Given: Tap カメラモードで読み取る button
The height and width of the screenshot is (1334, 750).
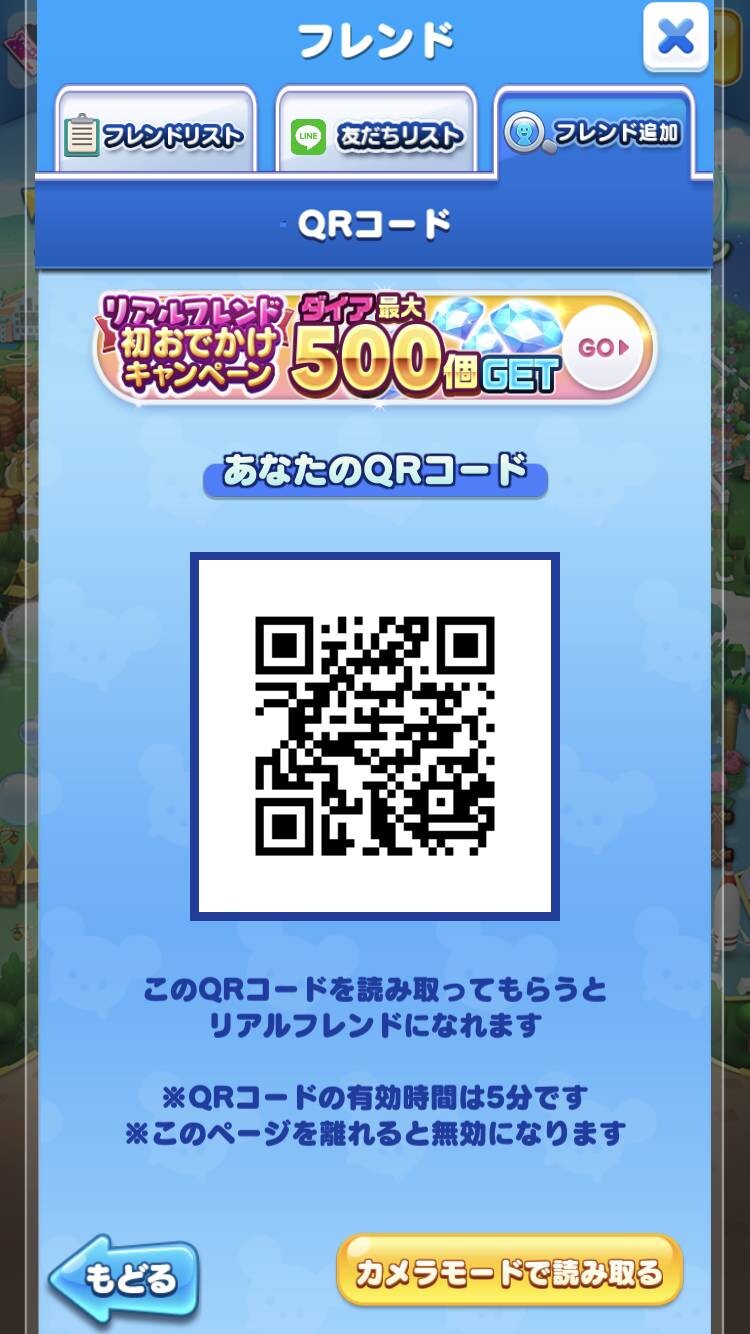Looking at the screenshot, I should pyautogui.click(x=510, y=1271).
